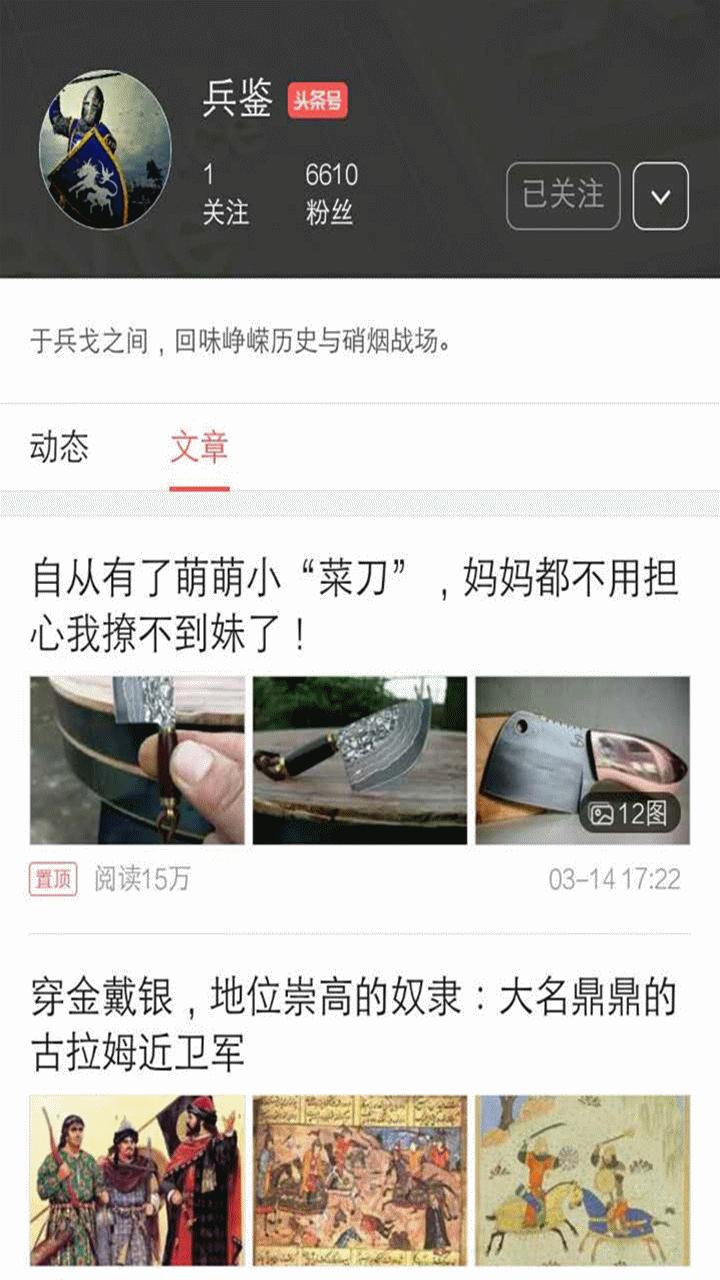Click the red 头条号 verification badge
This screenshot has width=720, height=1280.
click(317, 102)
